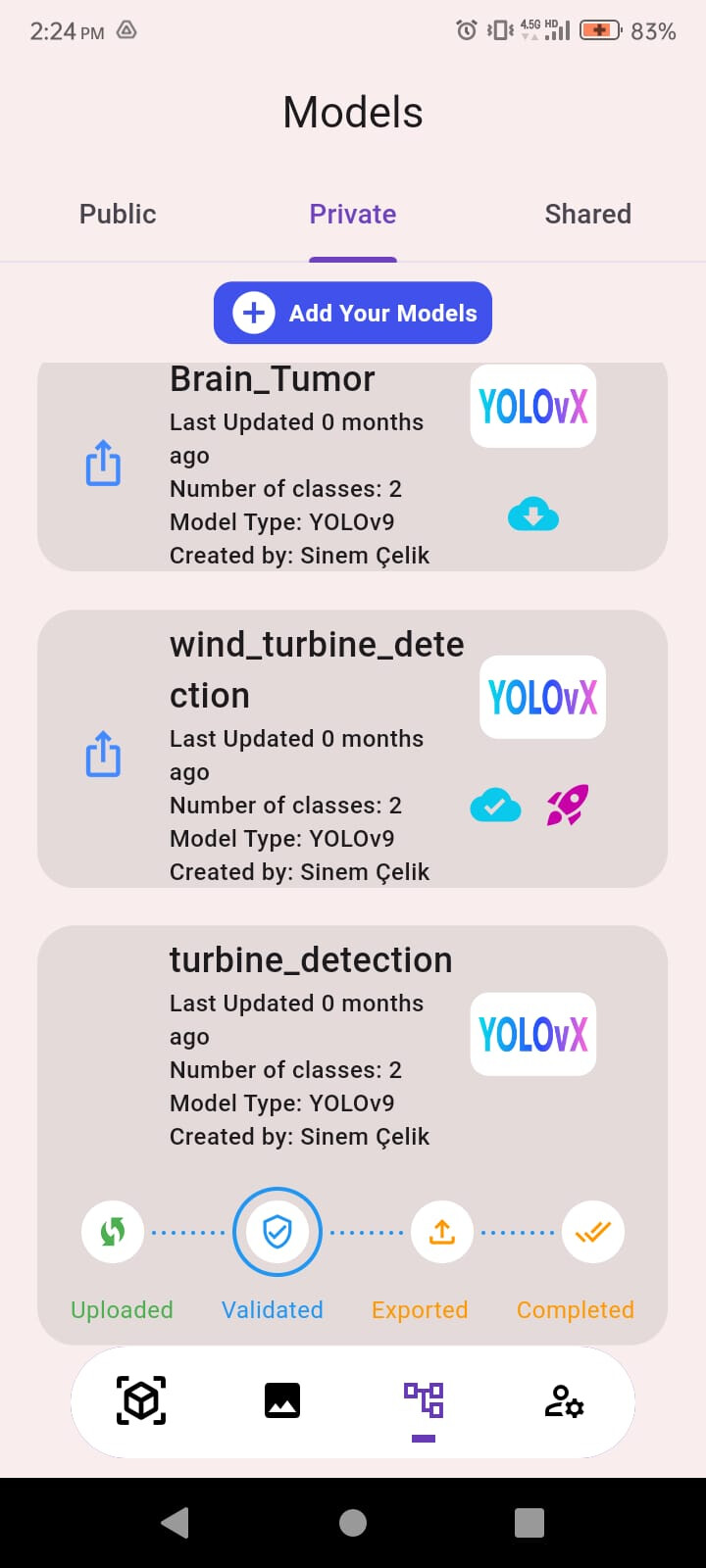Launch wind_turbine_detection using the rocket icon
Viewport: 706px width, 1568px height.
(x=567, y=805)
